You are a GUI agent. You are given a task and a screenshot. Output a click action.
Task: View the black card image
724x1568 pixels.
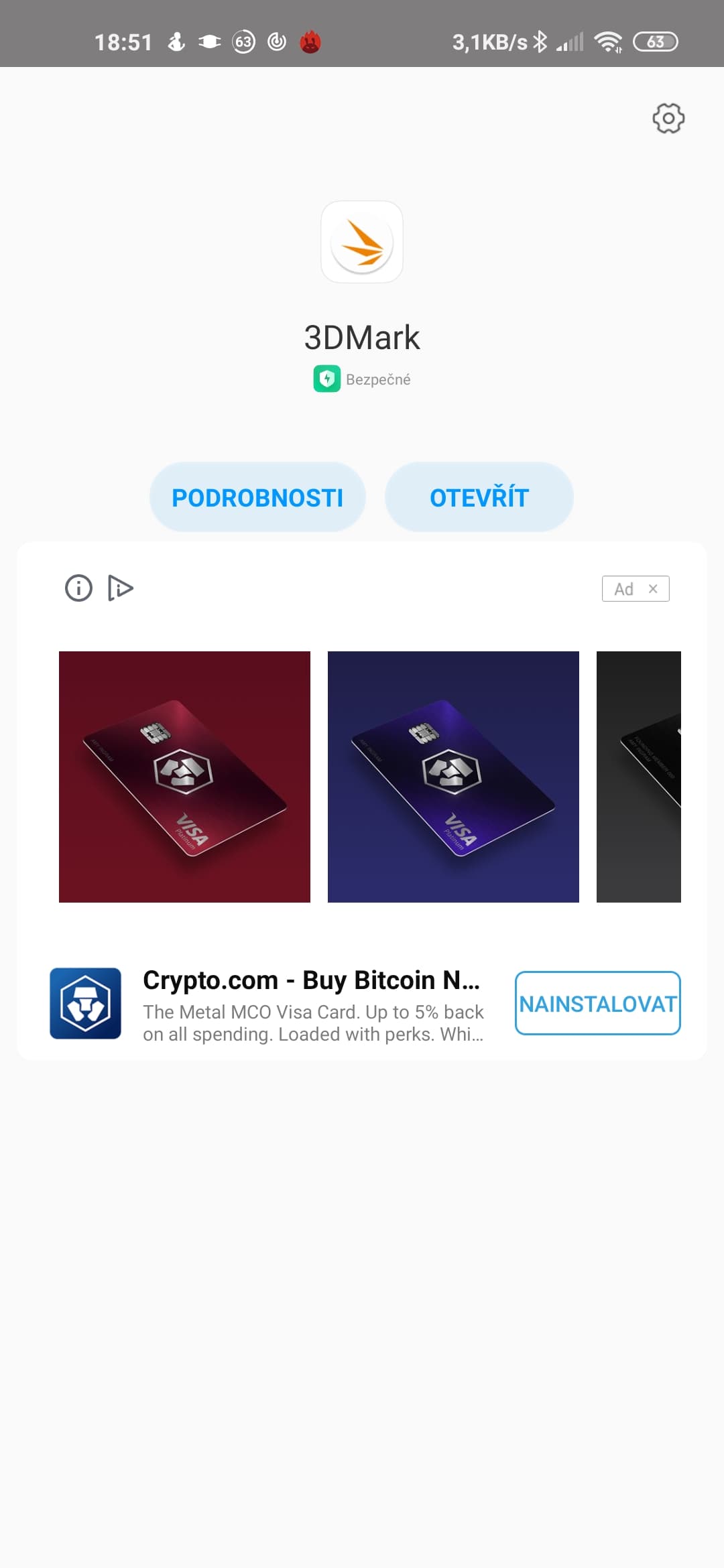pos(639,777)
